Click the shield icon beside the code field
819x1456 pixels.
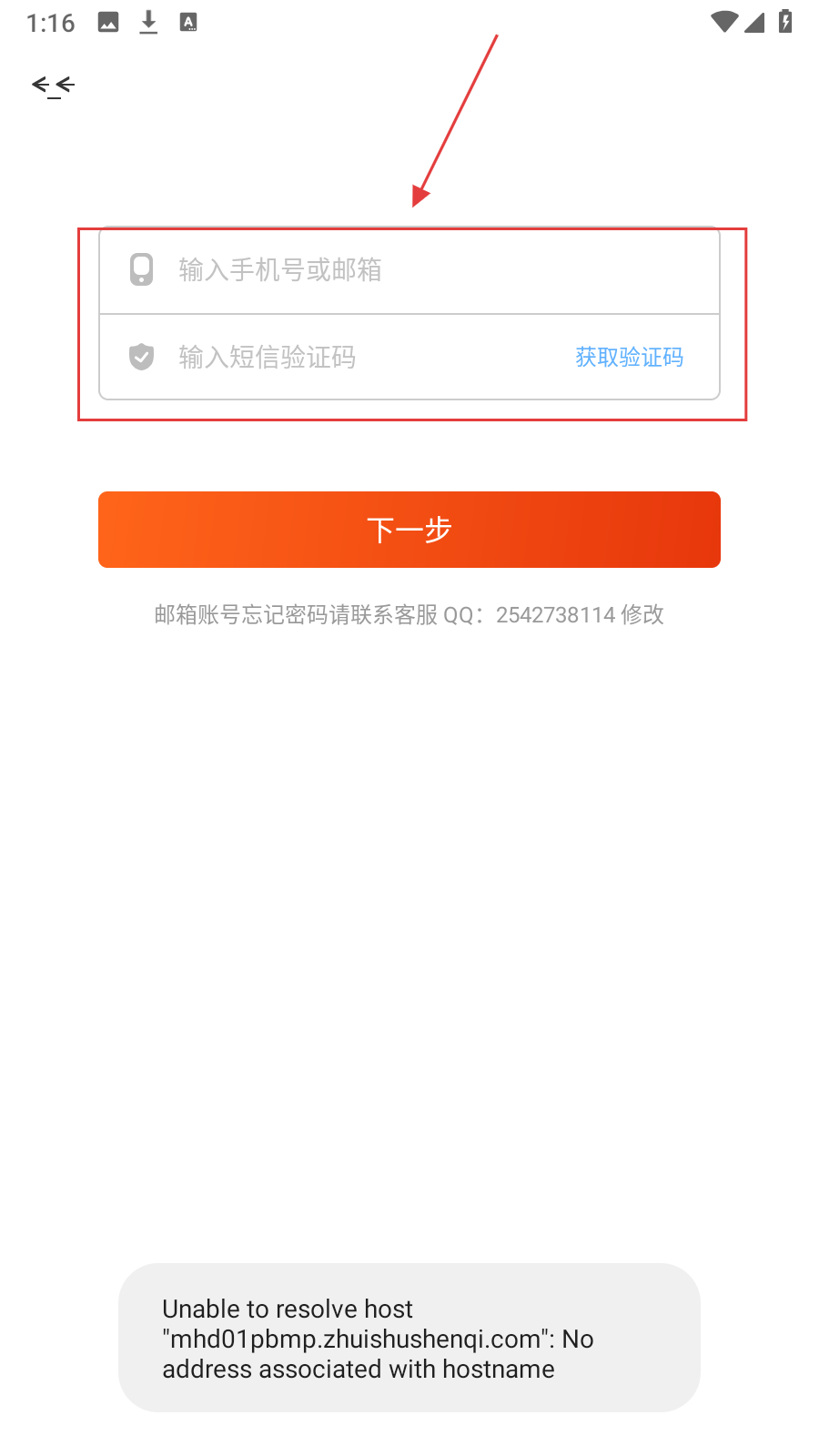141,357
